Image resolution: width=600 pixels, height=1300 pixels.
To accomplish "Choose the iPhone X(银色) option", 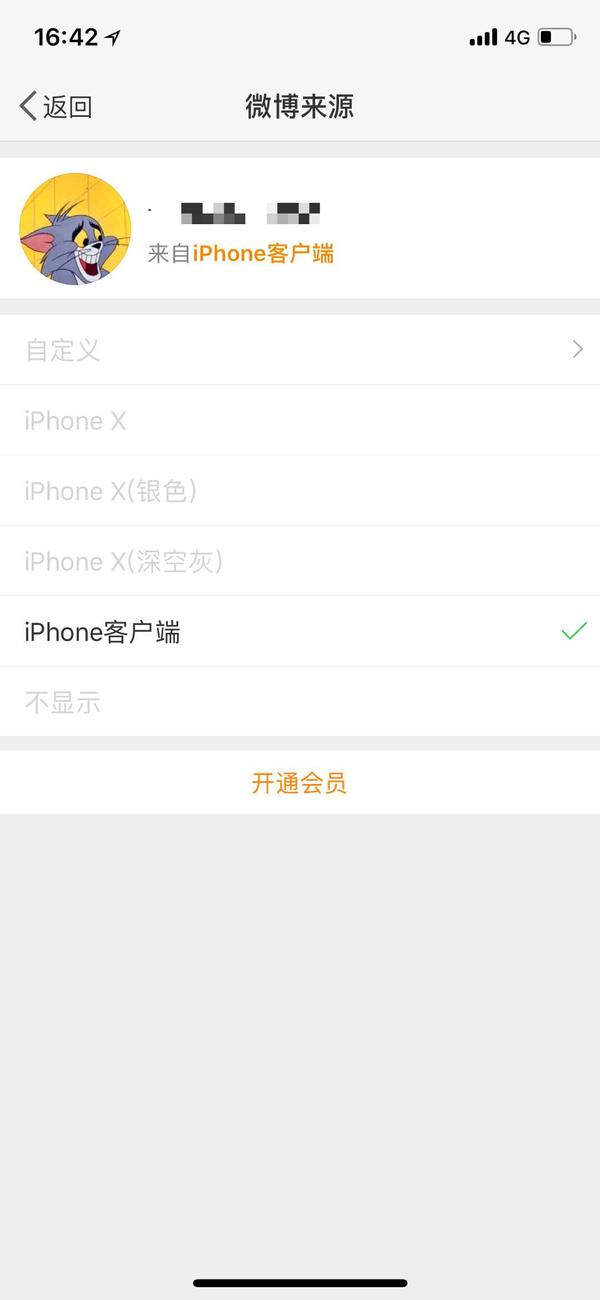I will (300, 491).
